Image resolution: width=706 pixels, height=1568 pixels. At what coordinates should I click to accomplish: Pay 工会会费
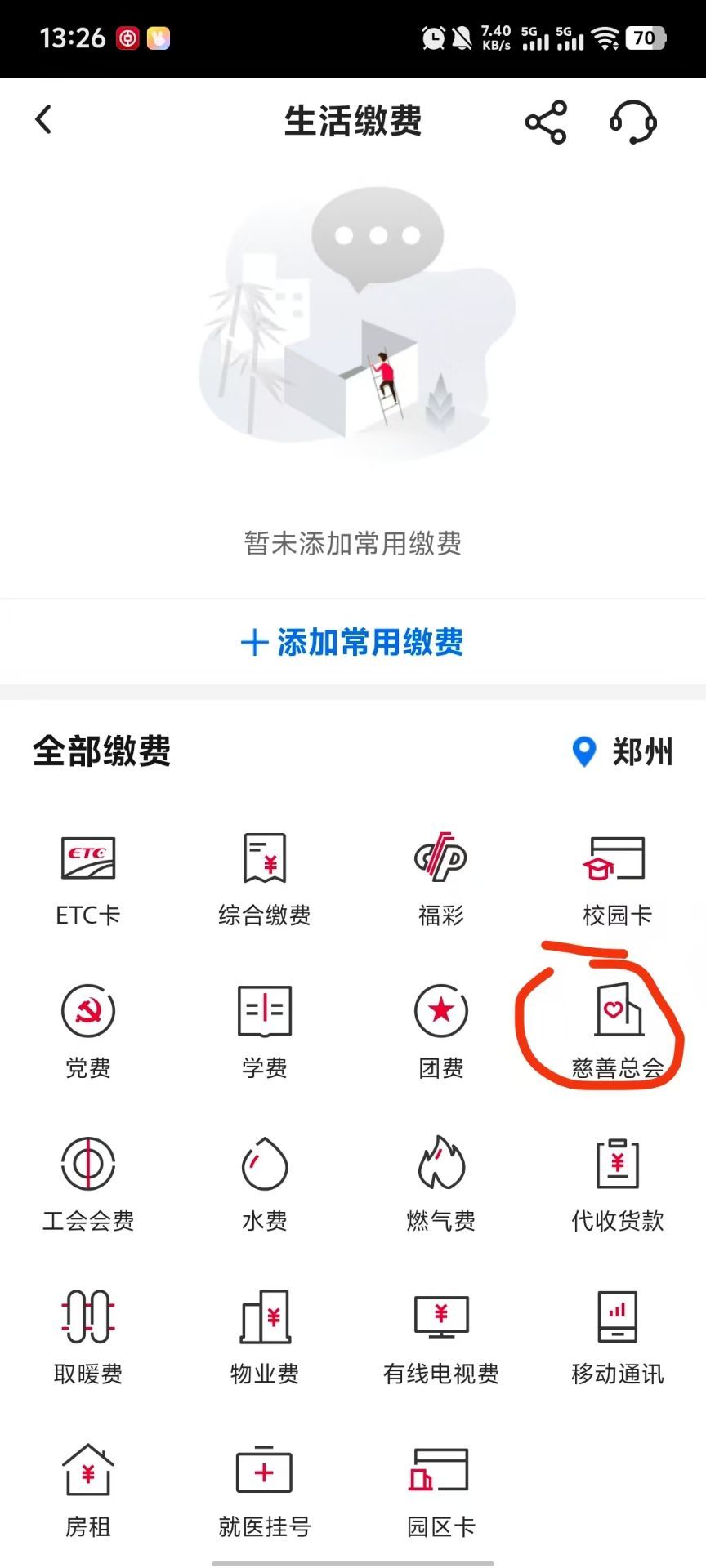(88, 1184)
